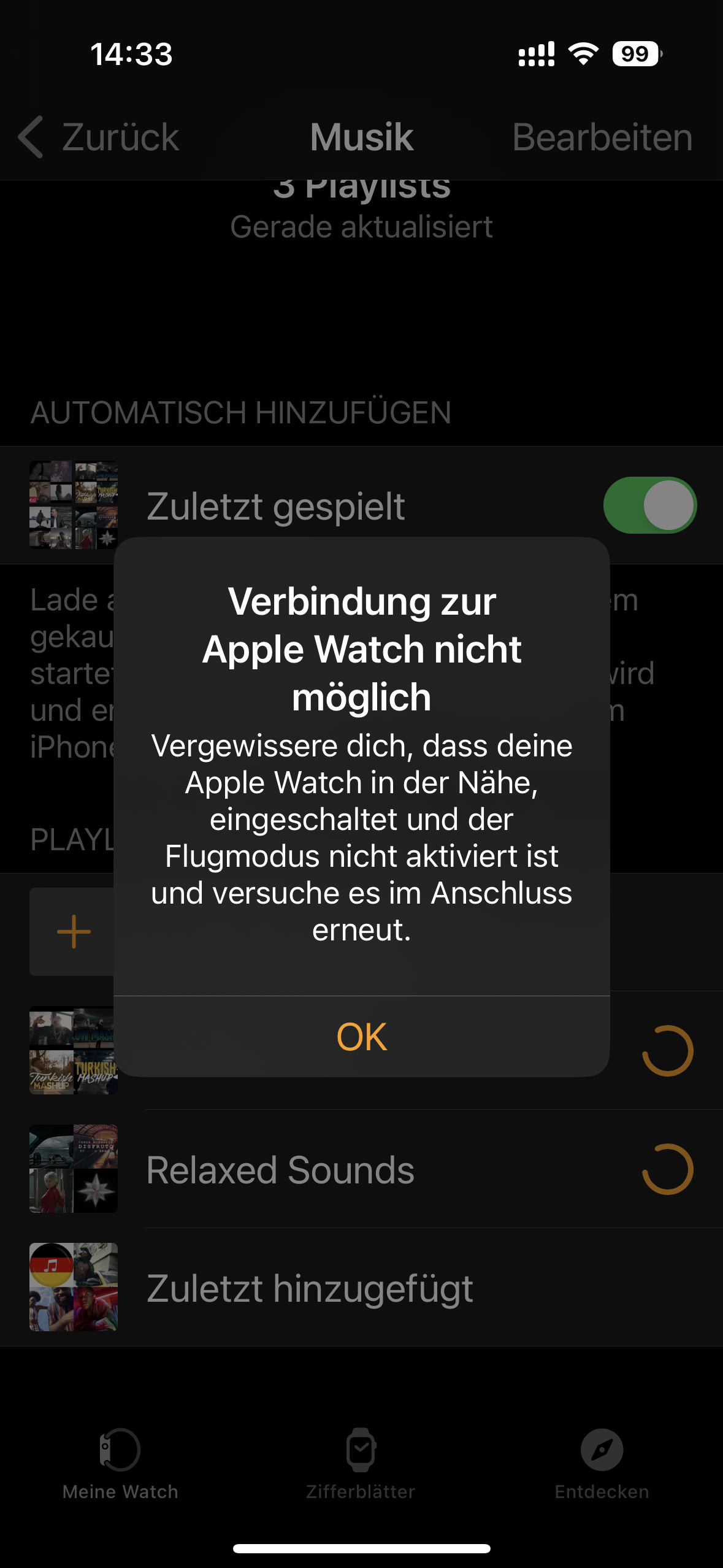723x1568 pixels.
Task: Toggle the Zuletzt gespielt switch
Action: (x=649, y=505)
